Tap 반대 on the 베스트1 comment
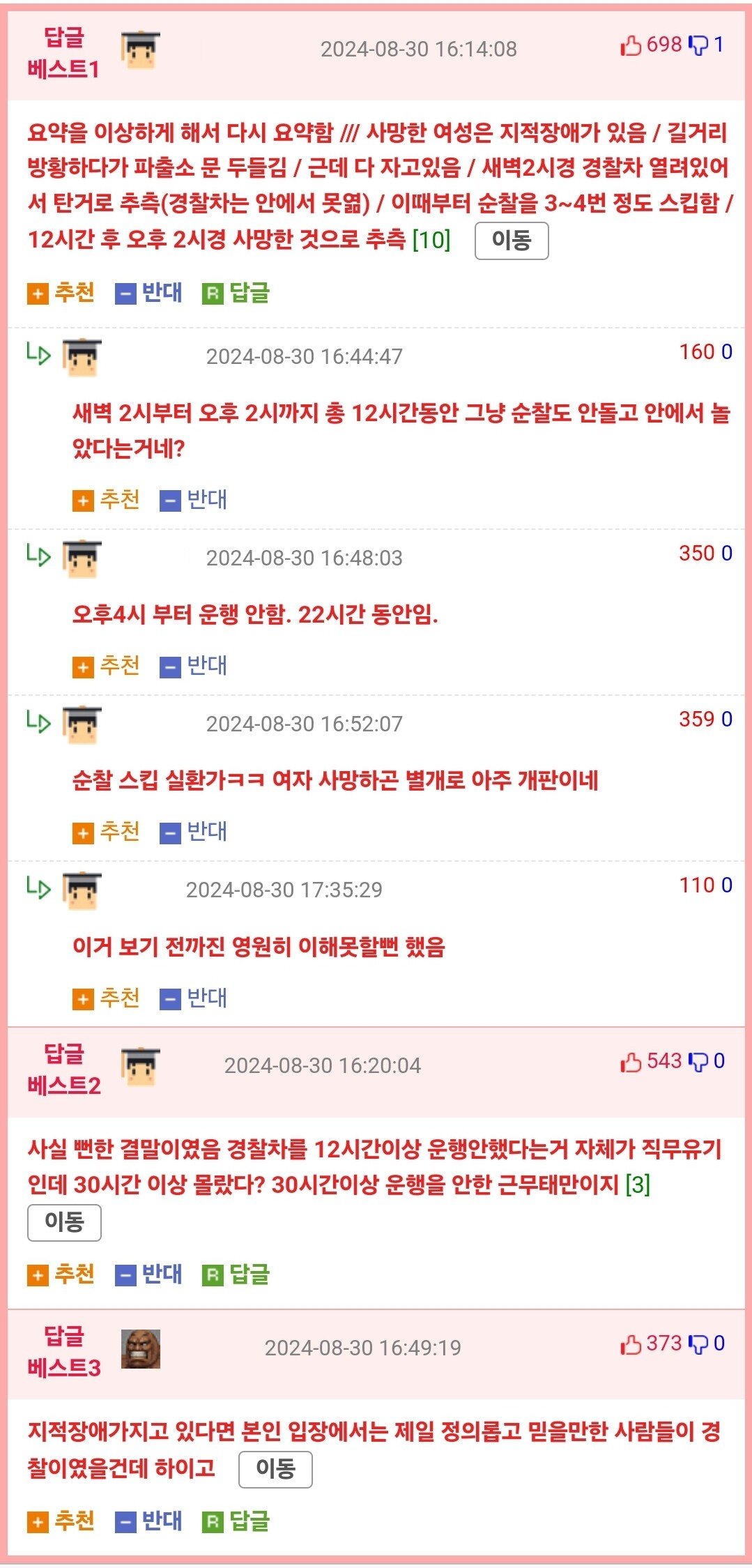Image resolution: width=752 pixels, height=1568 pixels. (148, 293)
